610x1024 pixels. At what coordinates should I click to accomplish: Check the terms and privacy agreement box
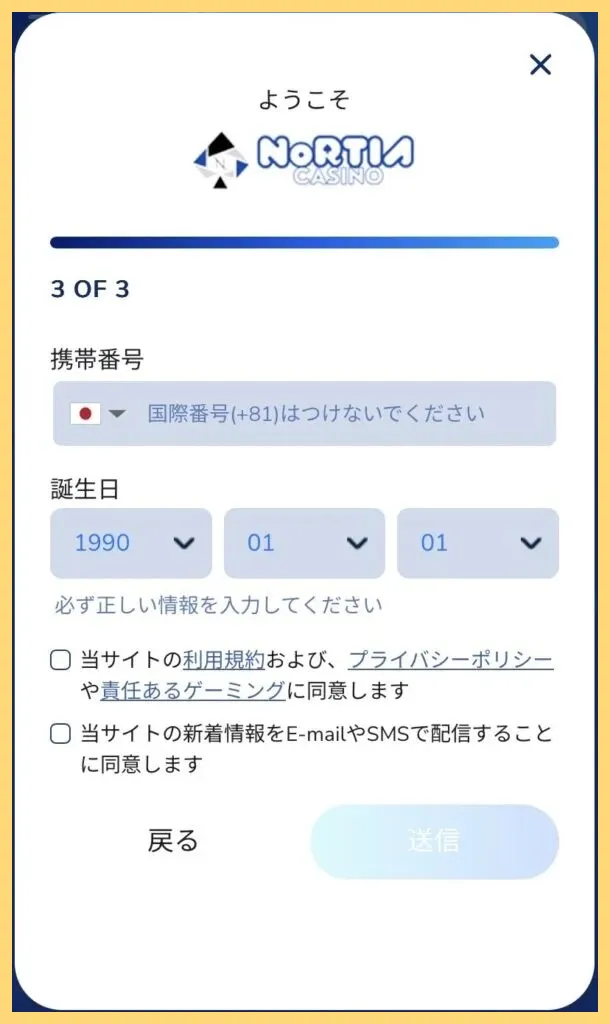tap(61, 660)
